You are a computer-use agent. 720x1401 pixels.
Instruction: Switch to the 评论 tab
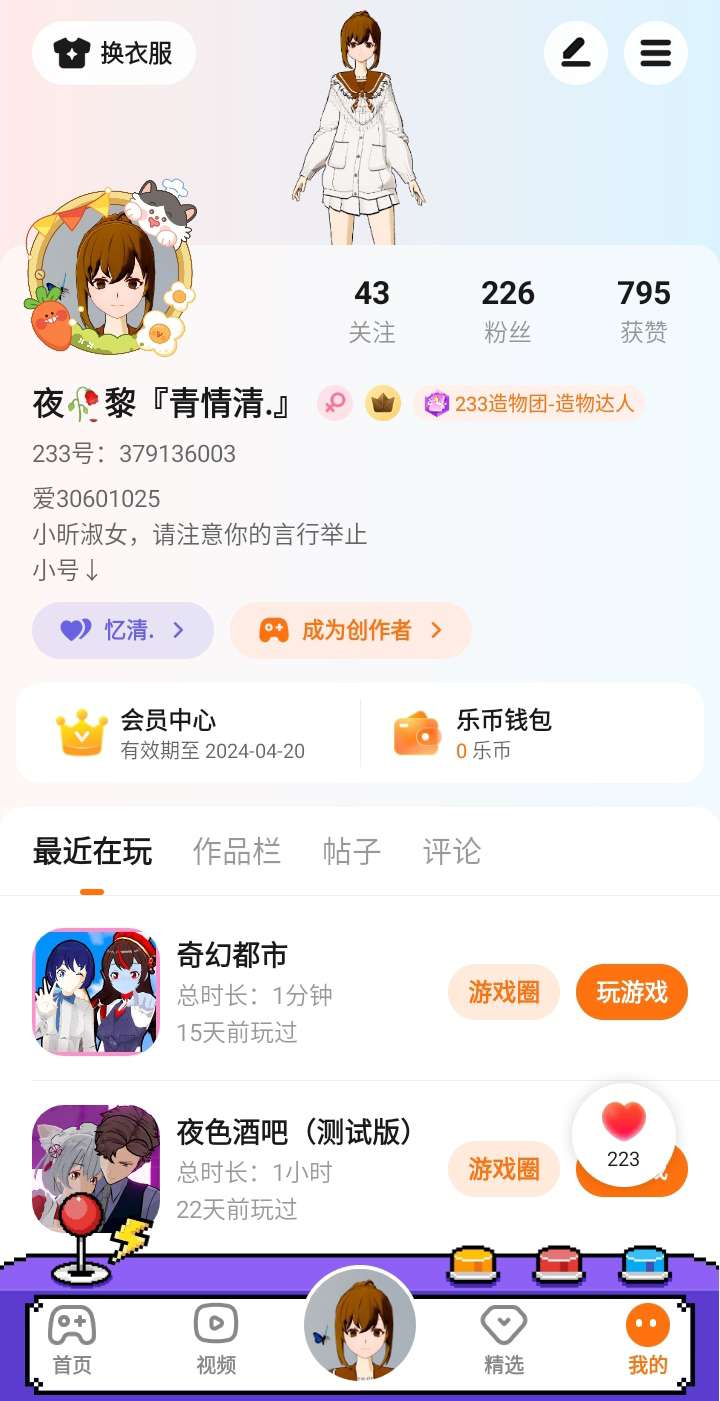(x=452, y=852)
